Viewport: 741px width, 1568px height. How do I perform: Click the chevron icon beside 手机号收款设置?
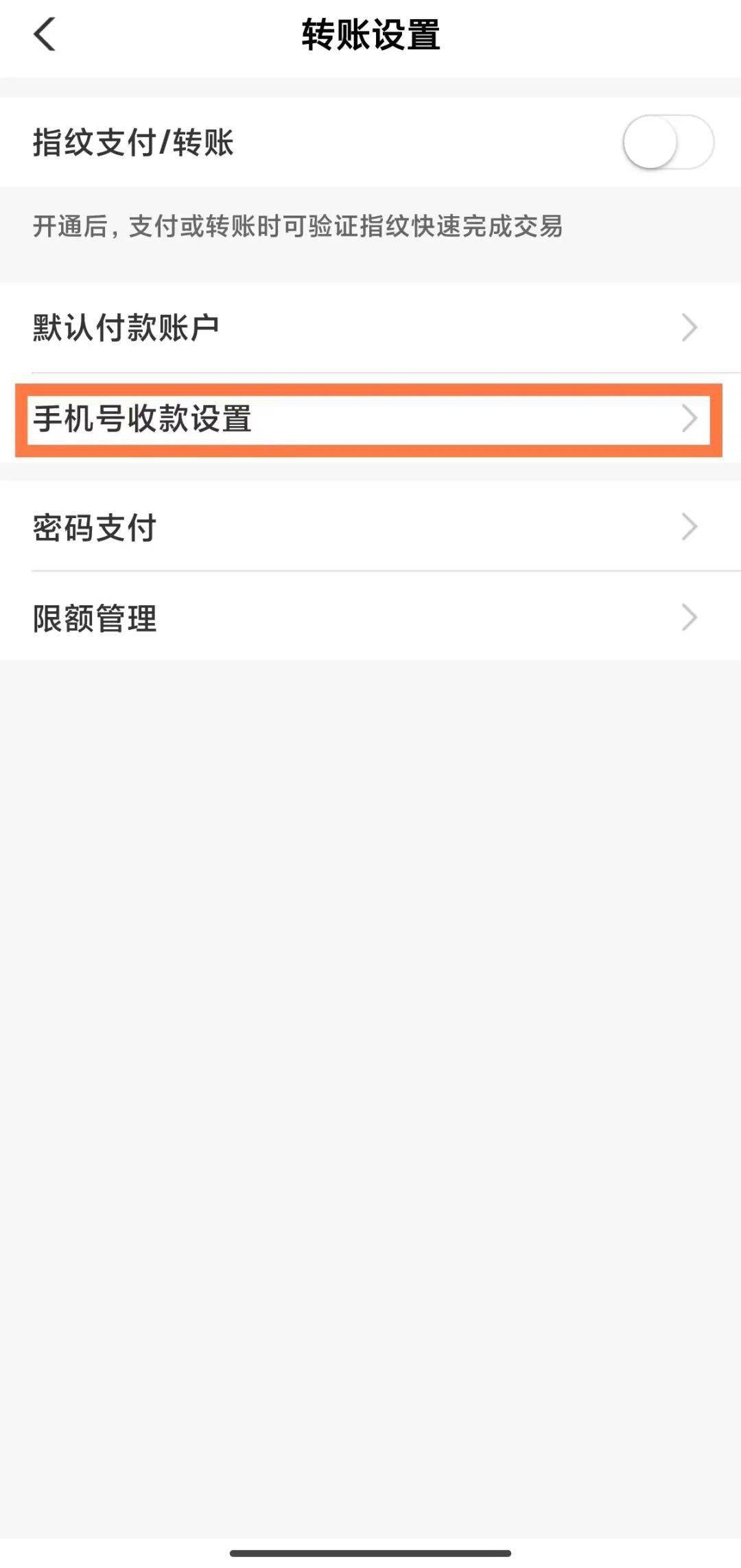tap(692, 419)
